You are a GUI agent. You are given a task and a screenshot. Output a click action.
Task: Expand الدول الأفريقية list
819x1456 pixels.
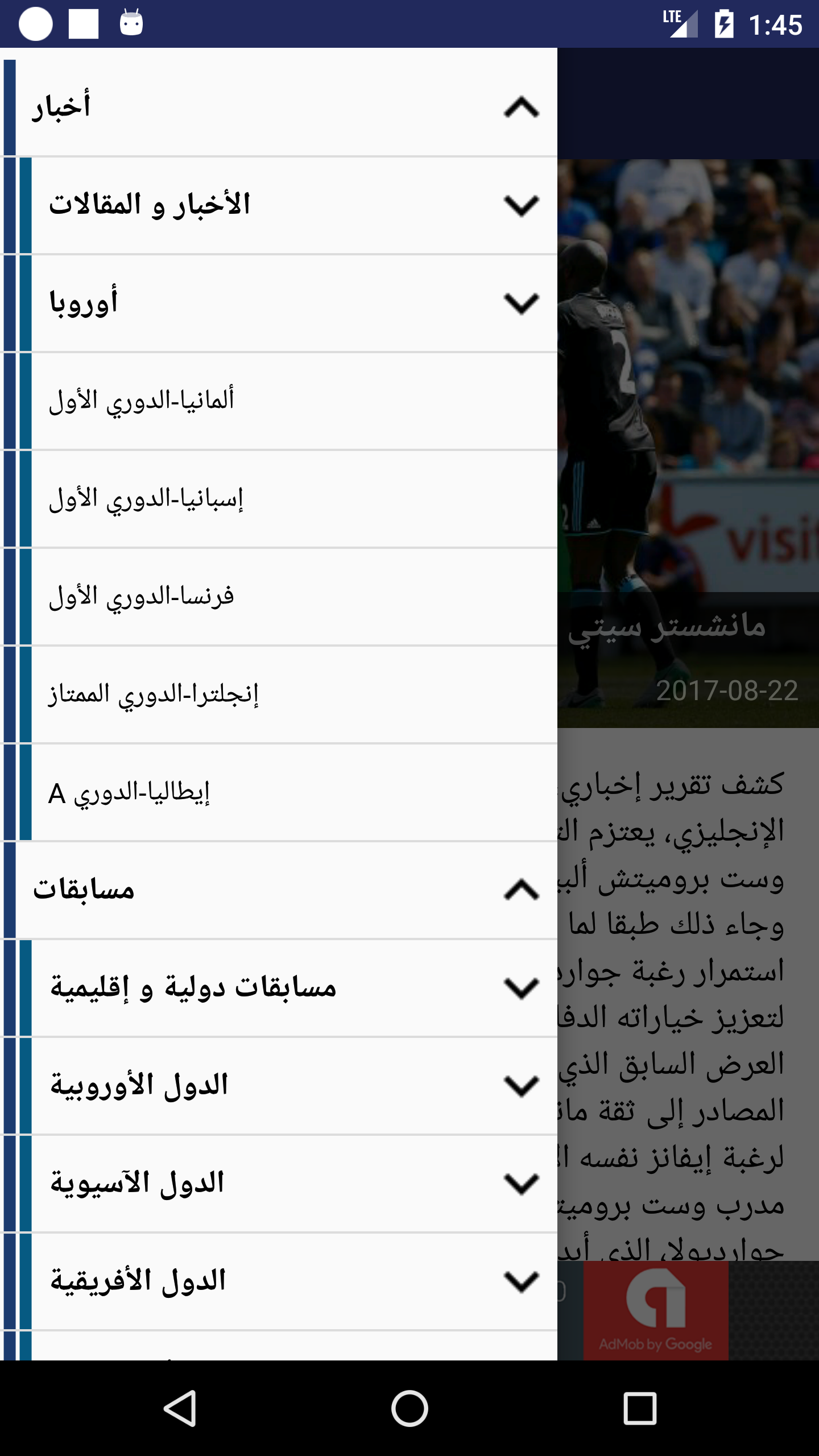[x=521, y=1281]
